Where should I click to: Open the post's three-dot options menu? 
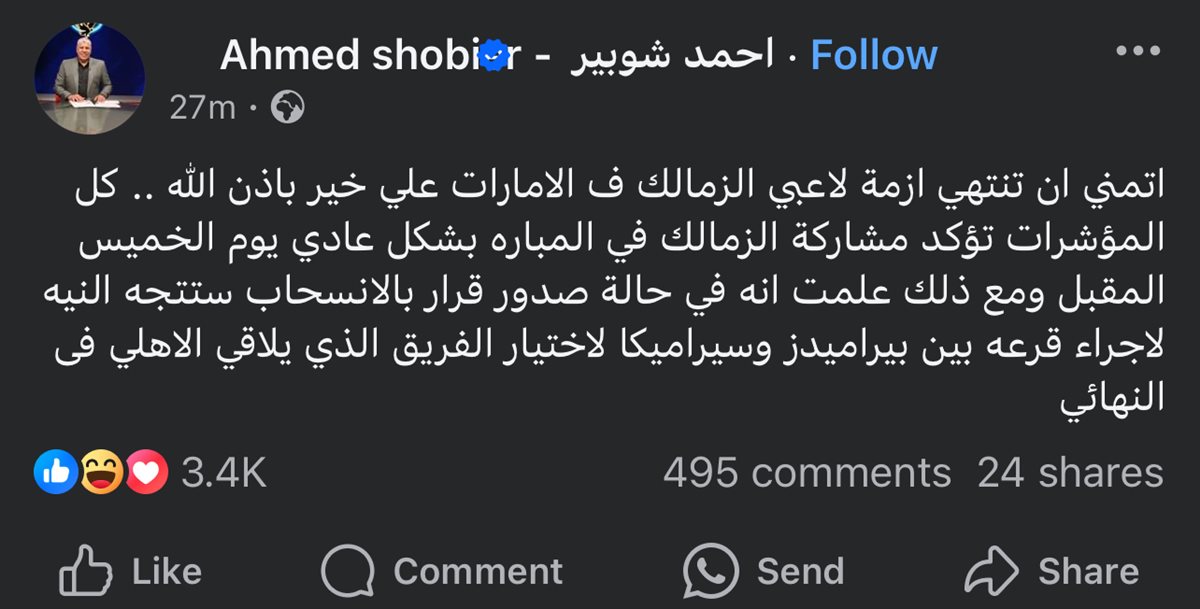(1137, 52)
